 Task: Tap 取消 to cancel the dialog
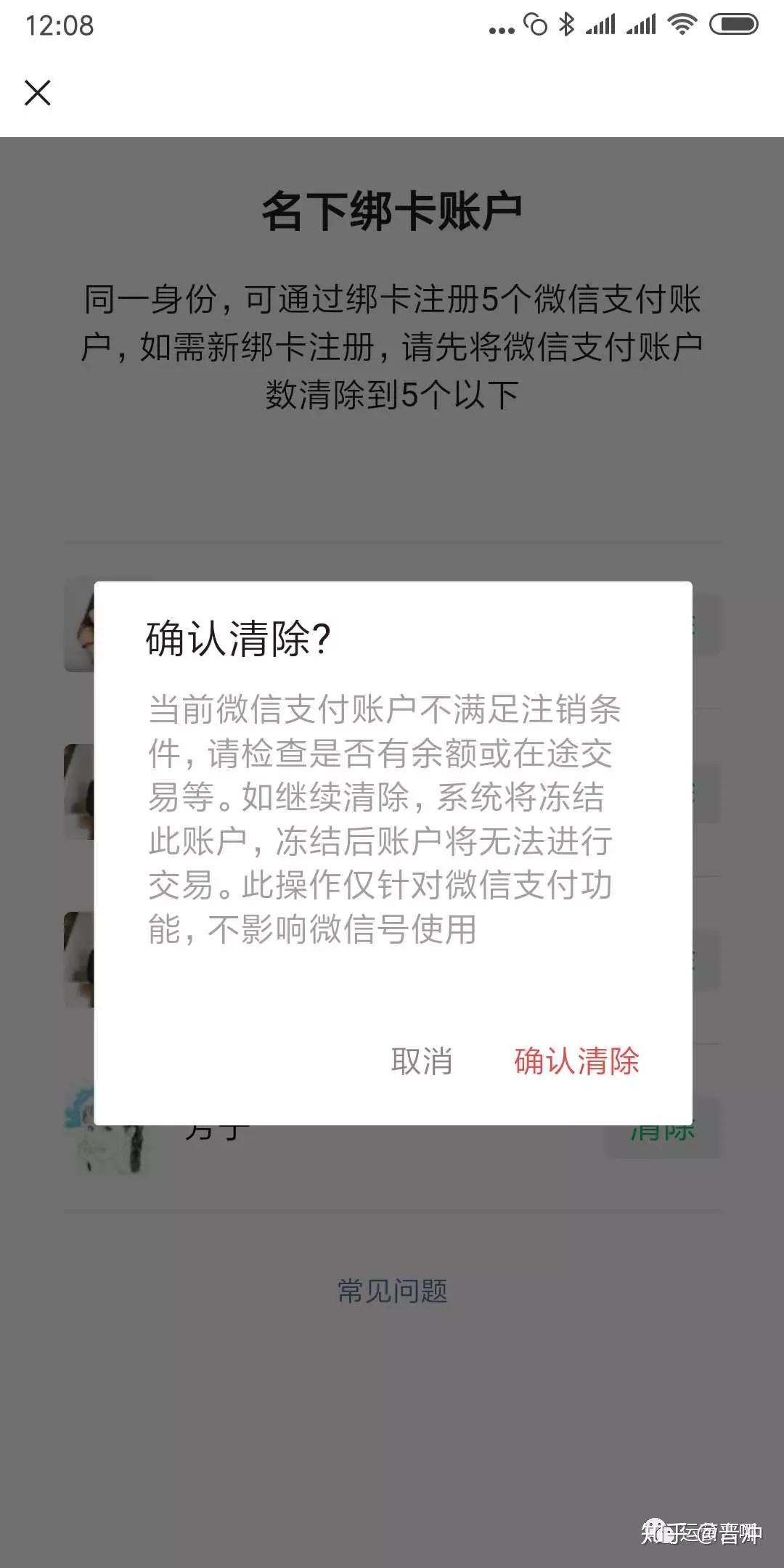click(421, 1061)
